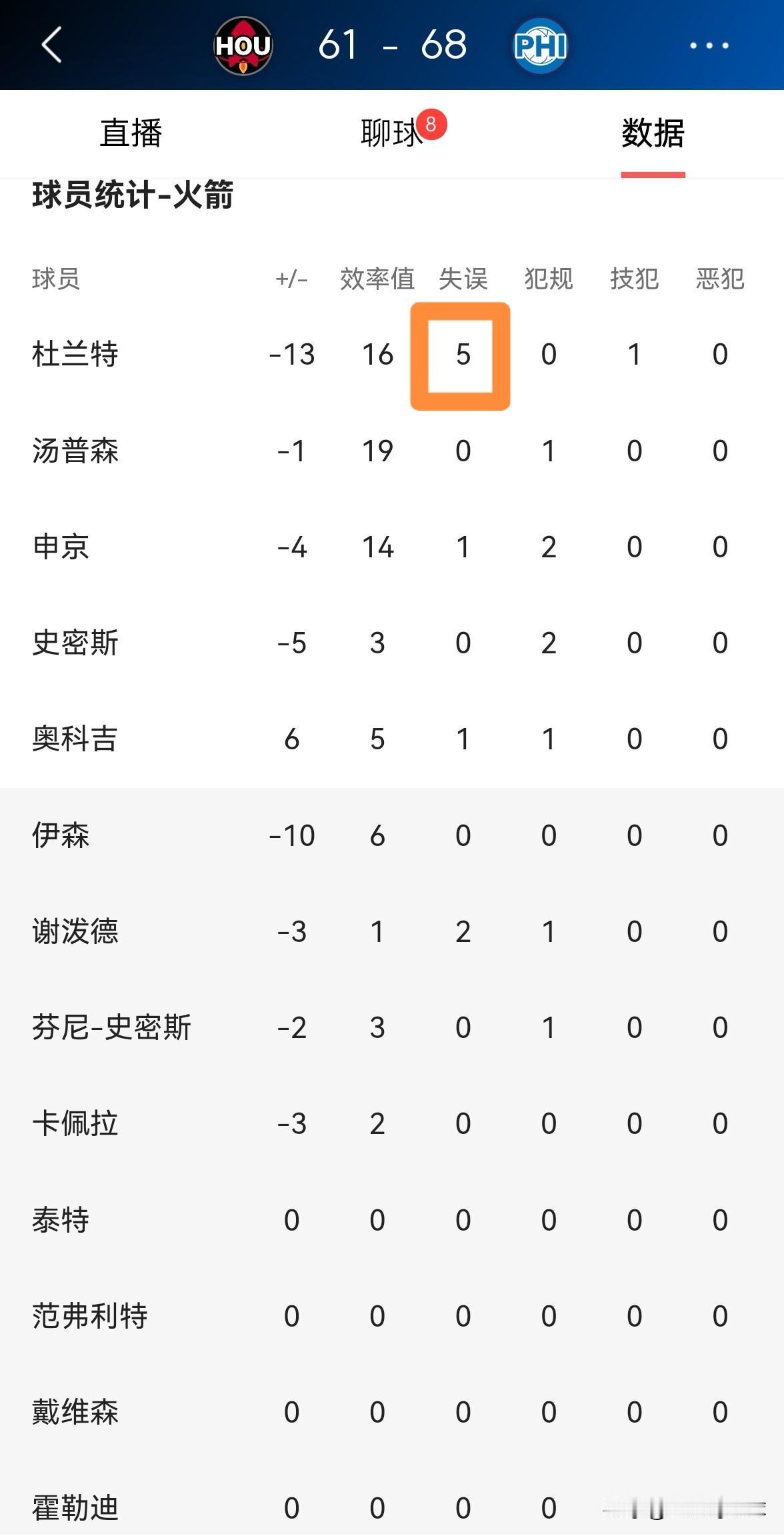Open the HOU team logo

243,45
